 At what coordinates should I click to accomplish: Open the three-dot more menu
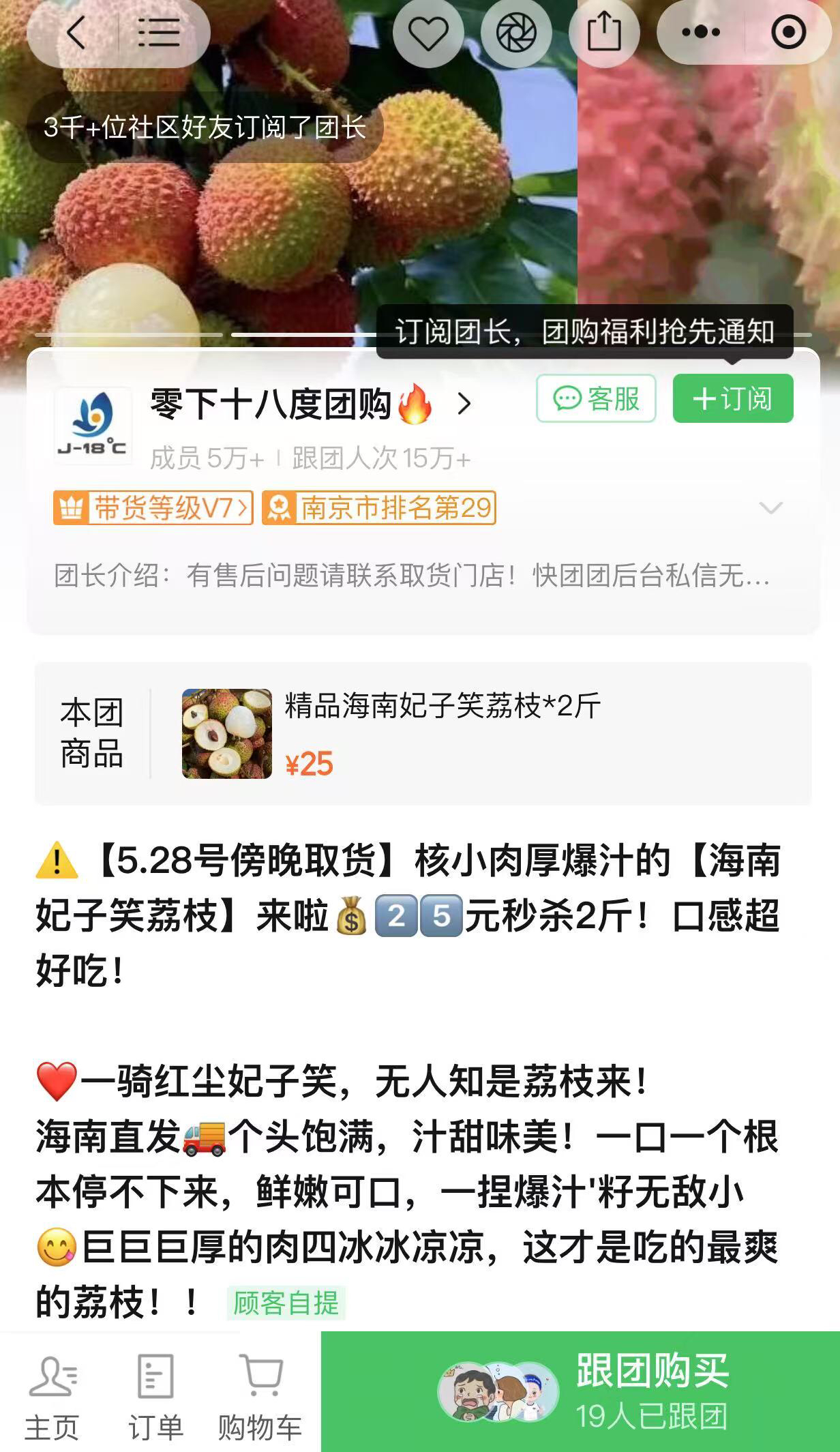pos(701,32)
